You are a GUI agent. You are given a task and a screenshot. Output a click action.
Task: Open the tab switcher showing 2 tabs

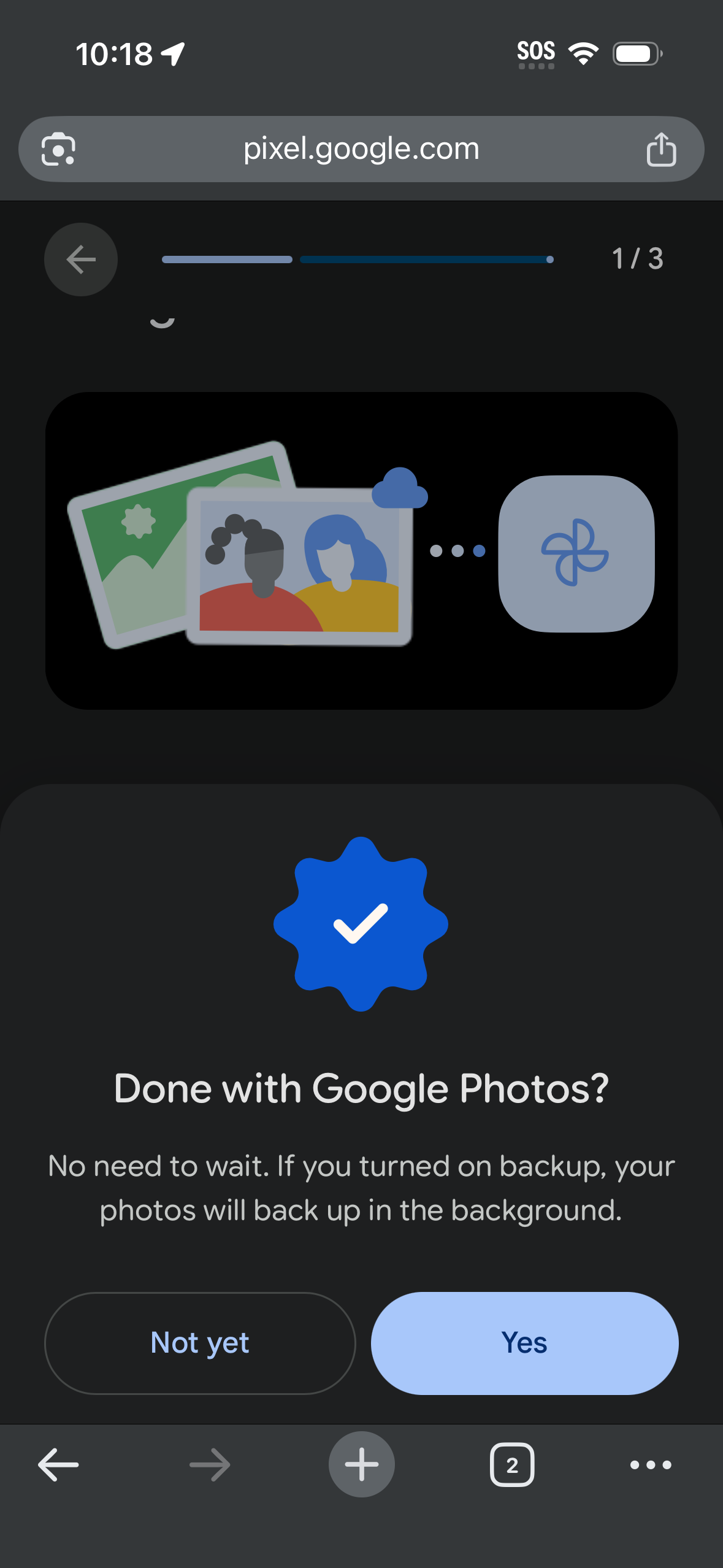[x=512, y=1464]
